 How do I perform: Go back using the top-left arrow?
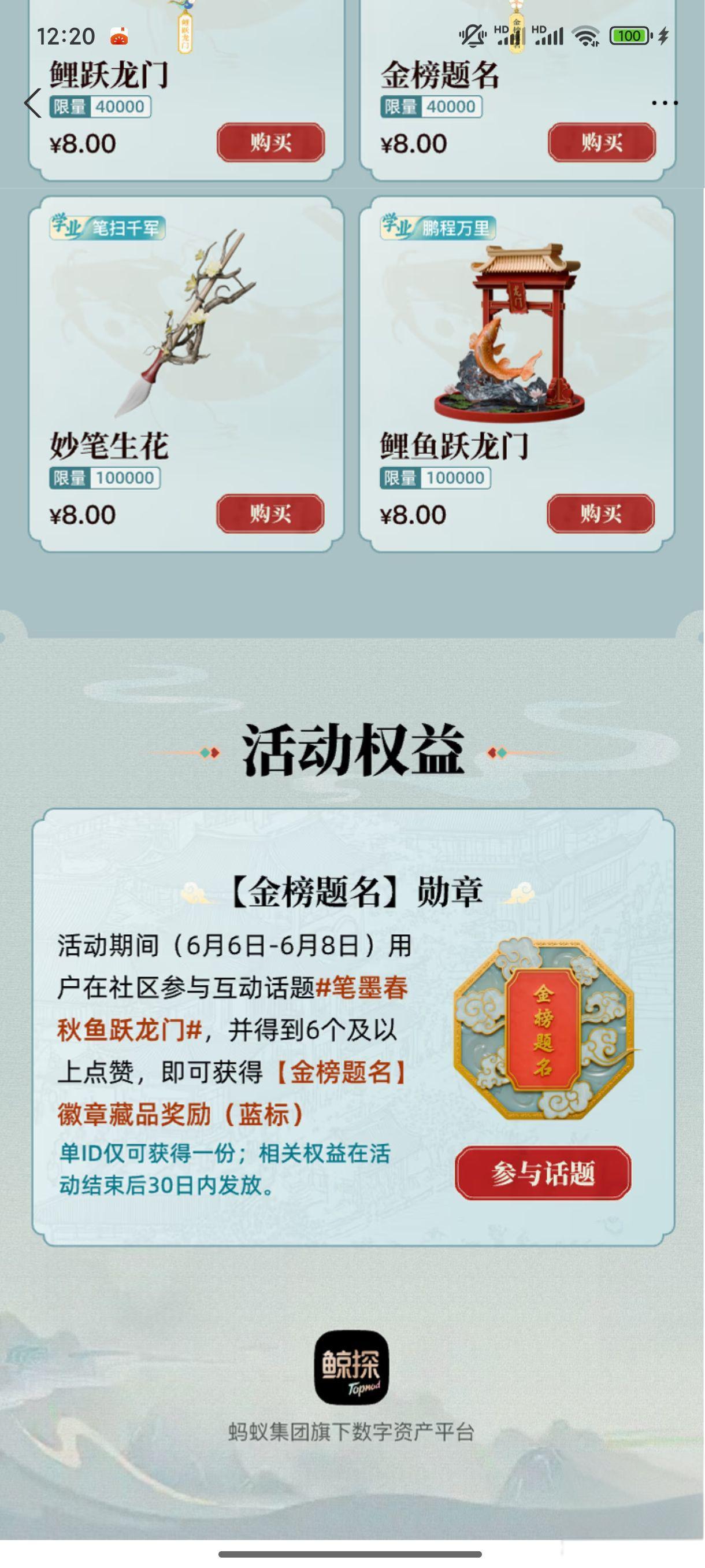point(33,103)
